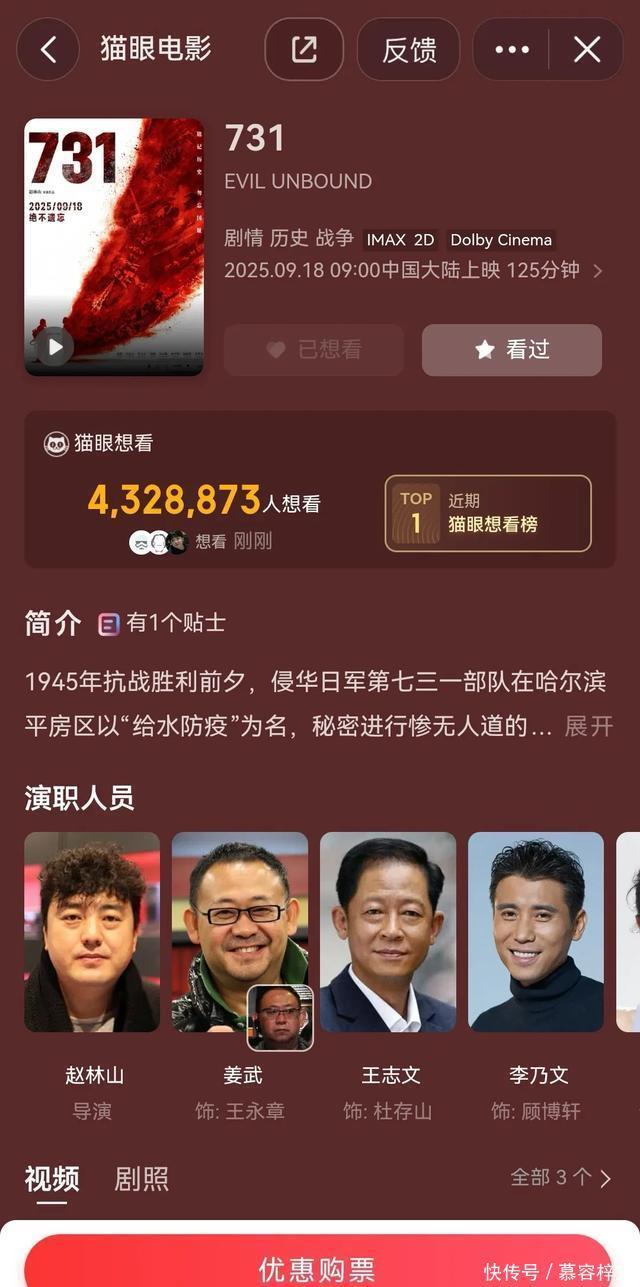Open actor 李乃文's profile
Viewport: 640px width, 1287px height.
pyautogui.click(x=536, y=931)
